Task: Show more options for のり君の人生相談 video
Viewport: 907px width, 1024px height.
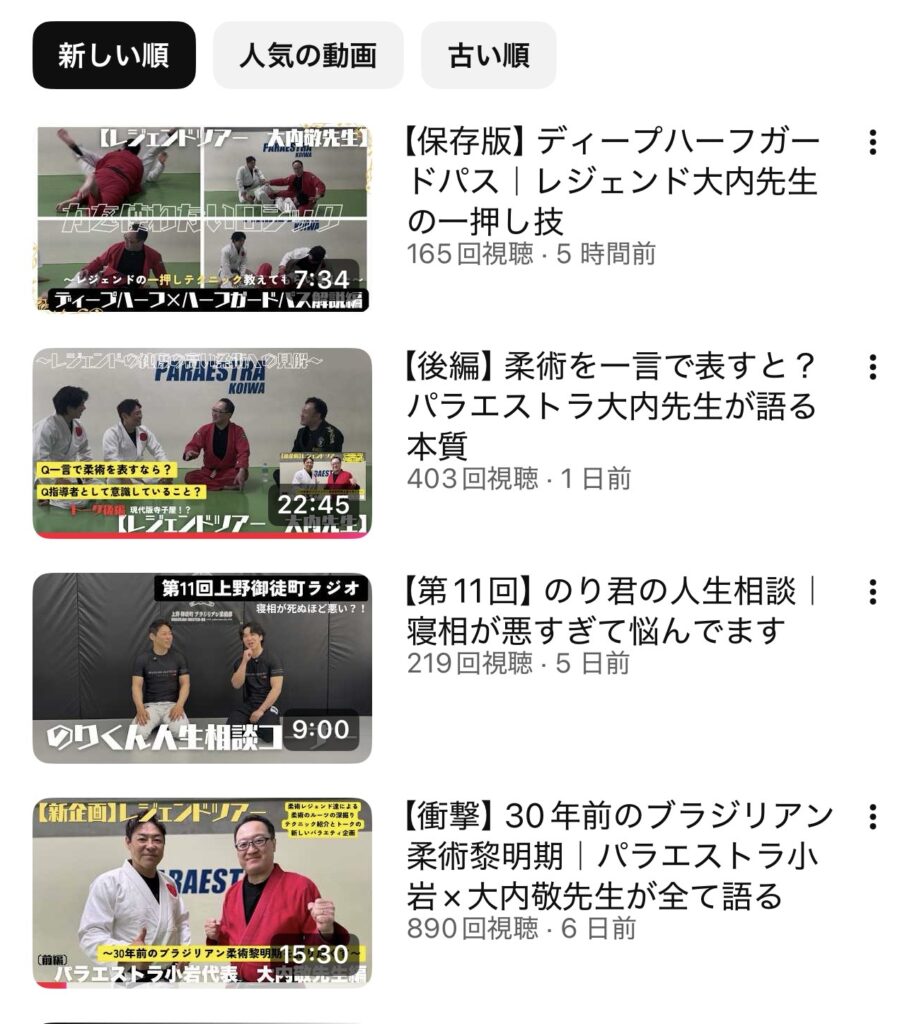Action: (x=872, y=592)
